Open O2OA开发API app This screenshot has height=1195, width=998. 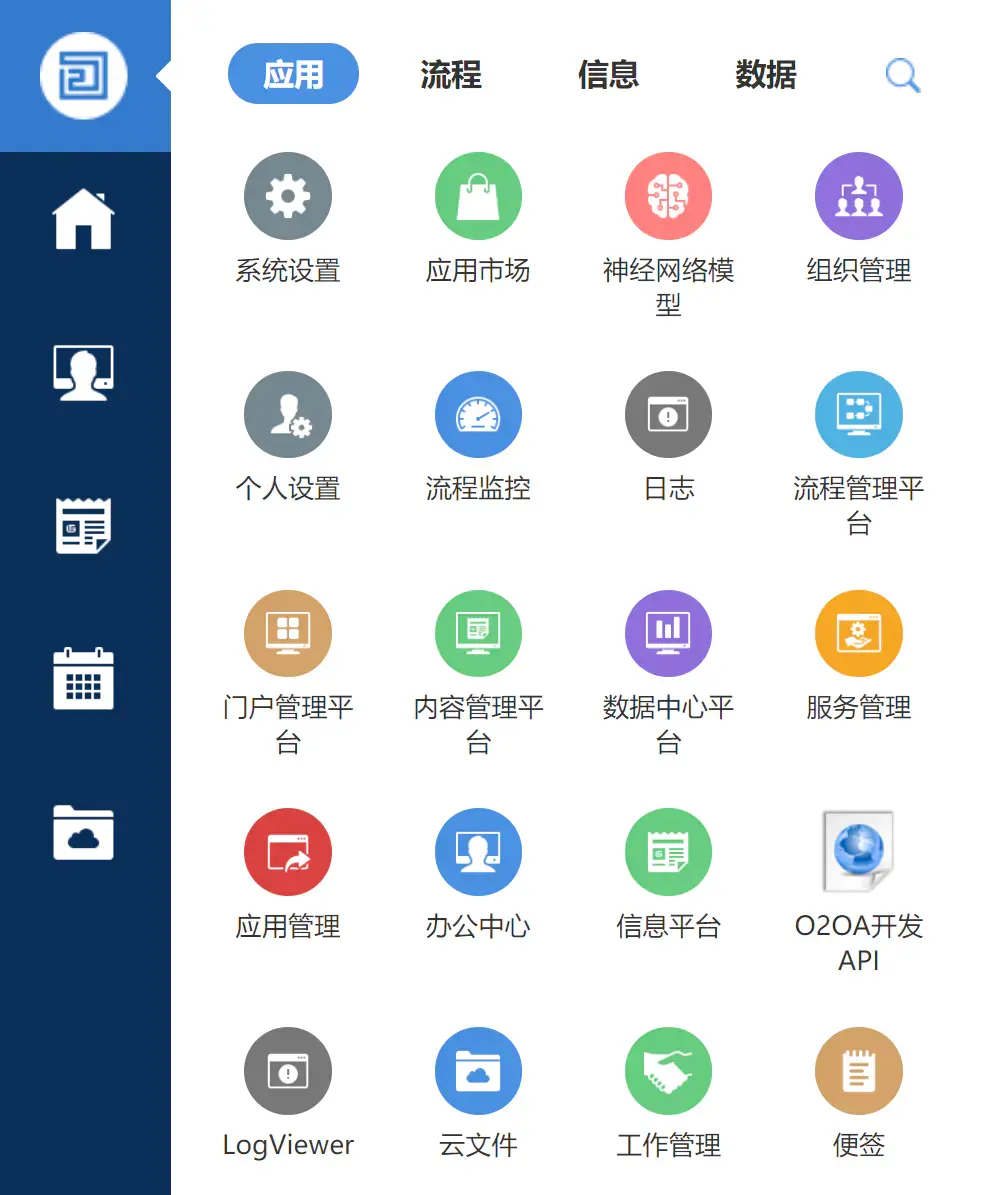[x=858, y=852]
